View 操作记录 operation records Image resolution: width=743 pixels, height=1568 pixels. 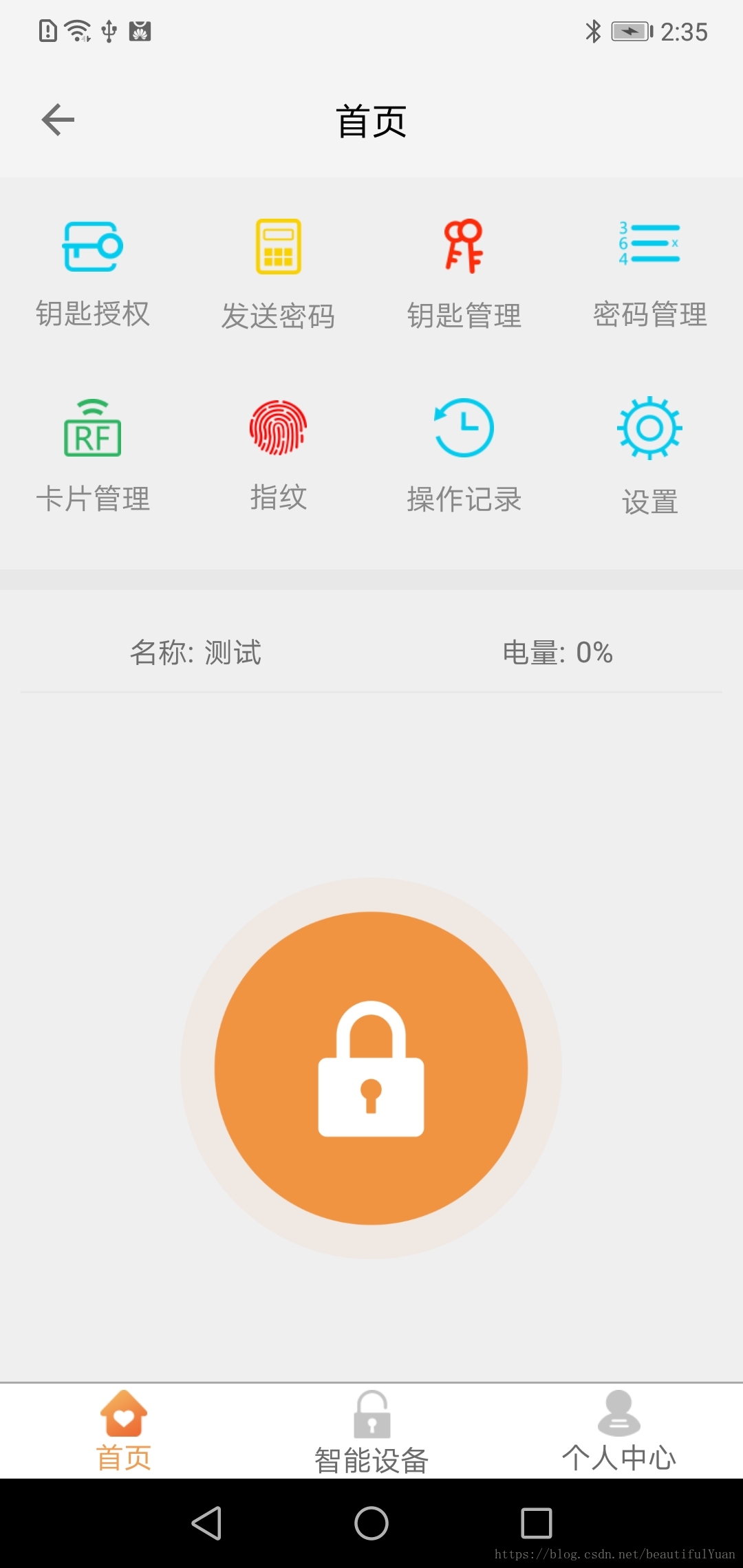pyautogui.click(x=464, y=455)
